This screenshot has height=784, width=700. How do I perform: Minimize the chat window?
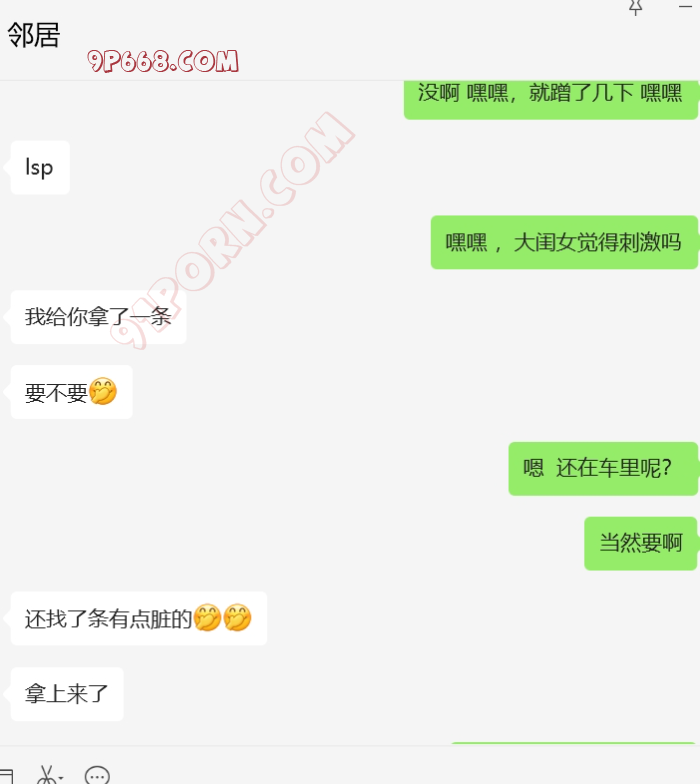coord(687,6)
